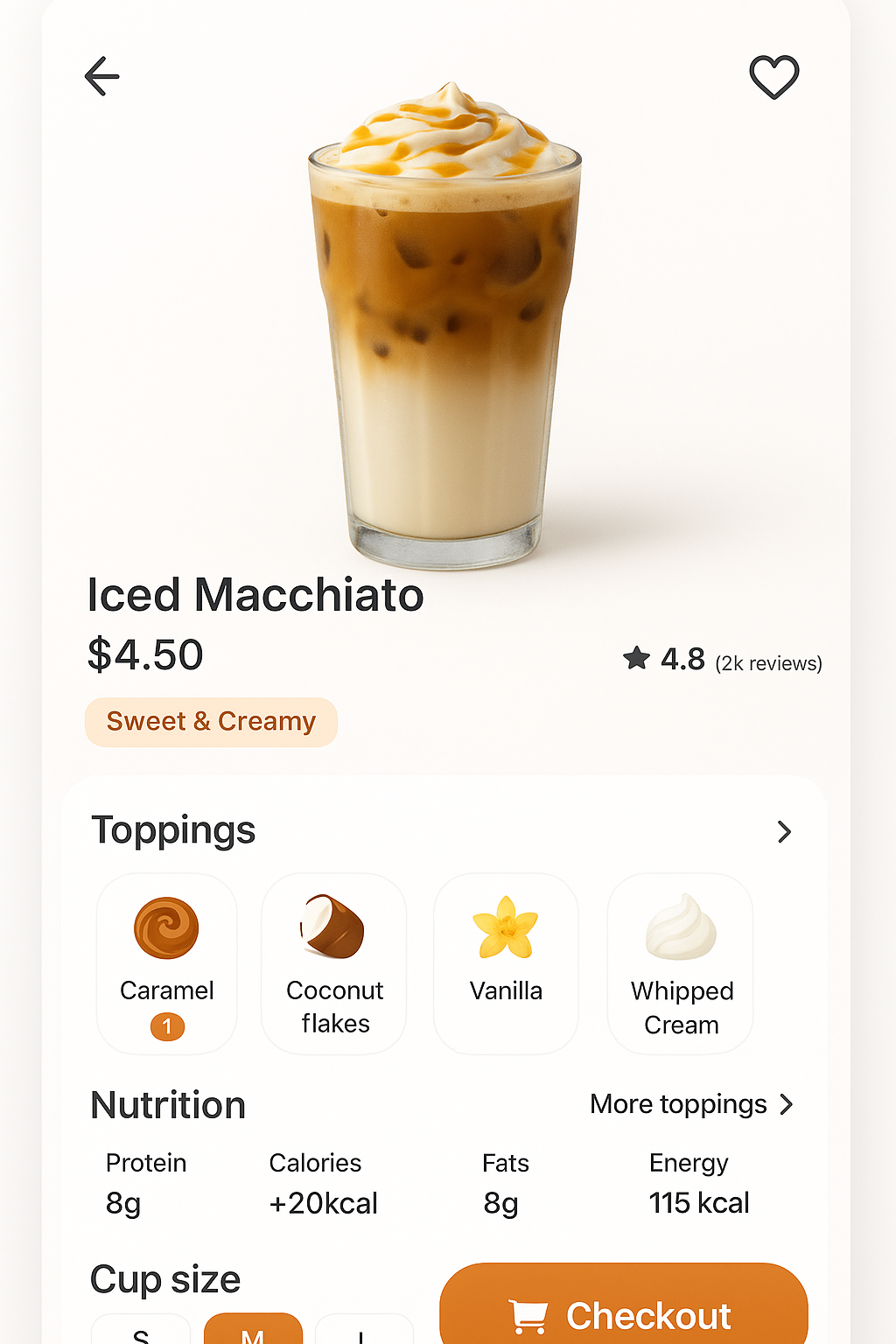Choose the Vanilla topping
The height and width of the screenshot is (1344, 896).
[506, 962]
